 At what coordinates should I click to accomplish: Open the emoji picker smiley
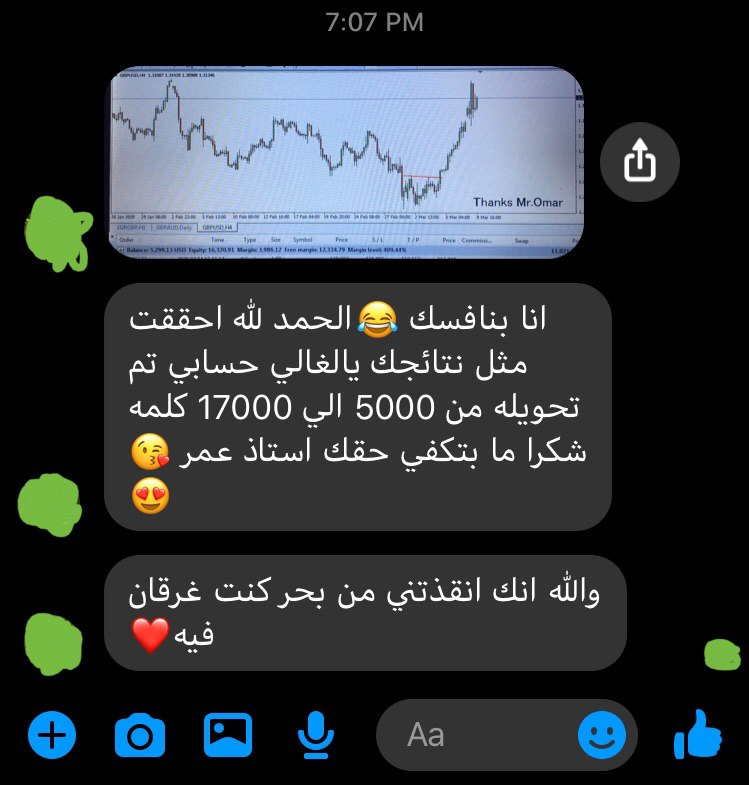pyautogui.click(x=602, y=737)
